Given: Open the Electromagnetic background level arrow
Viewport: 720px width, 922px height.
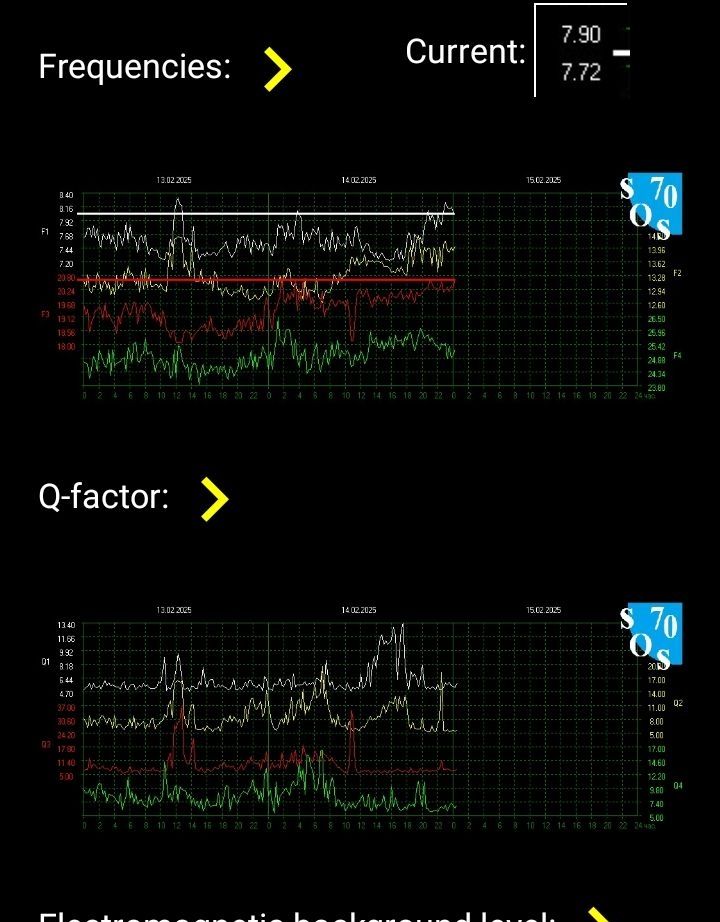Looking at the screenshot, I should coord(597,915).
